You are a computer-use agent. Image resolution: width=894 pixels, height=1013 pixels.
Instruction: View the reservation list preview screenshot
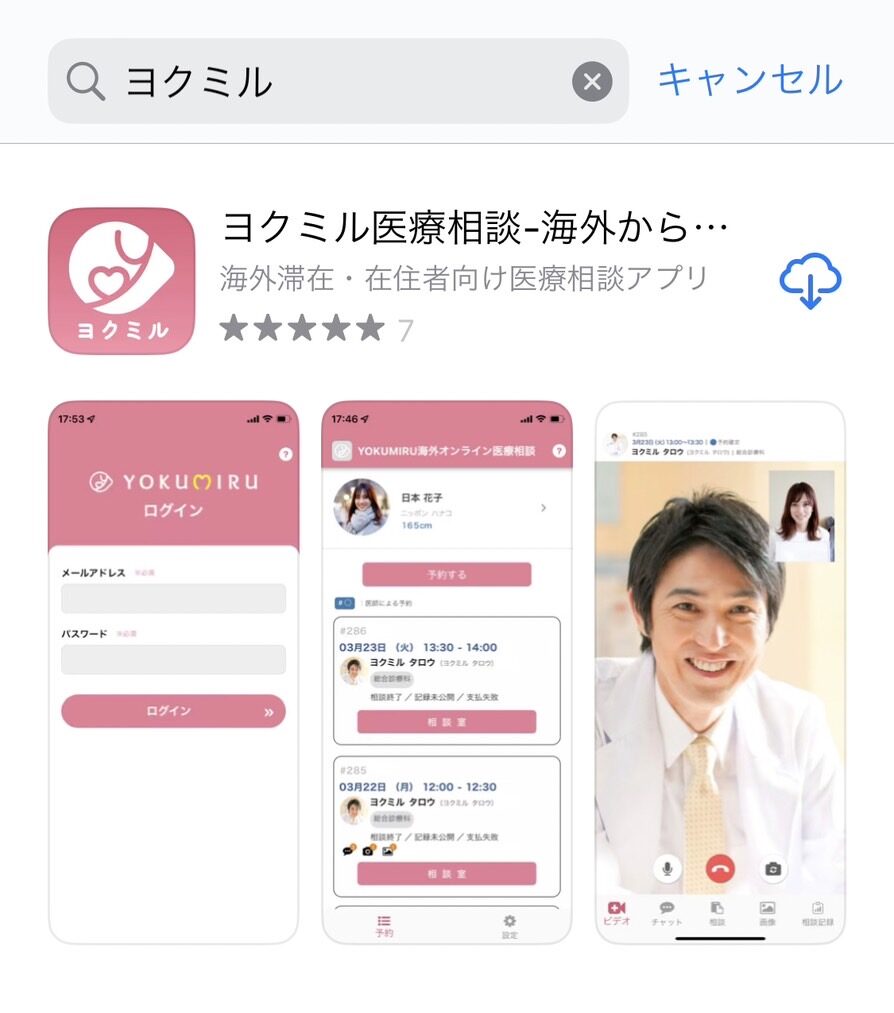click(x=447, y=671)
